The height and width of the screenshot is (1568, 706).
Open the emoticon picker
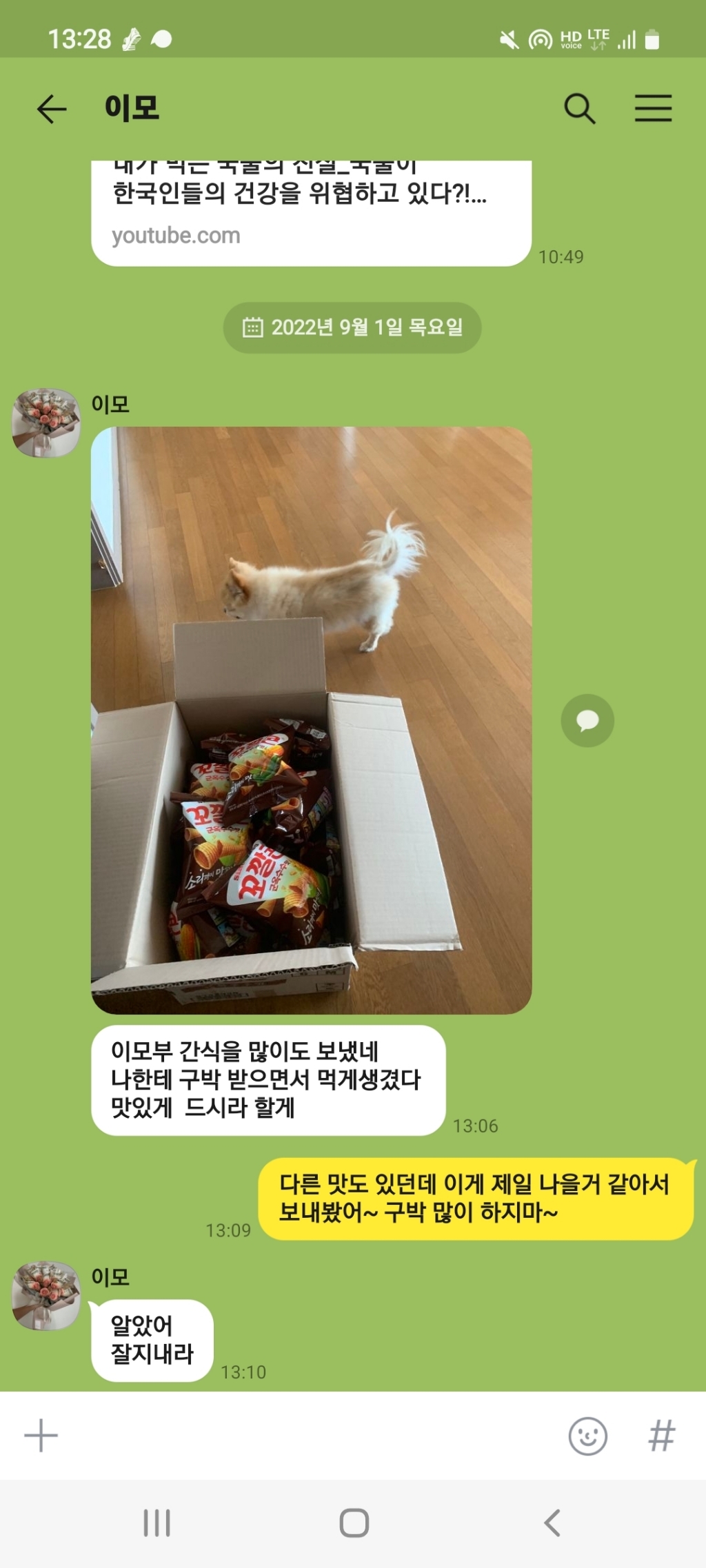[x=587, y=1436]
